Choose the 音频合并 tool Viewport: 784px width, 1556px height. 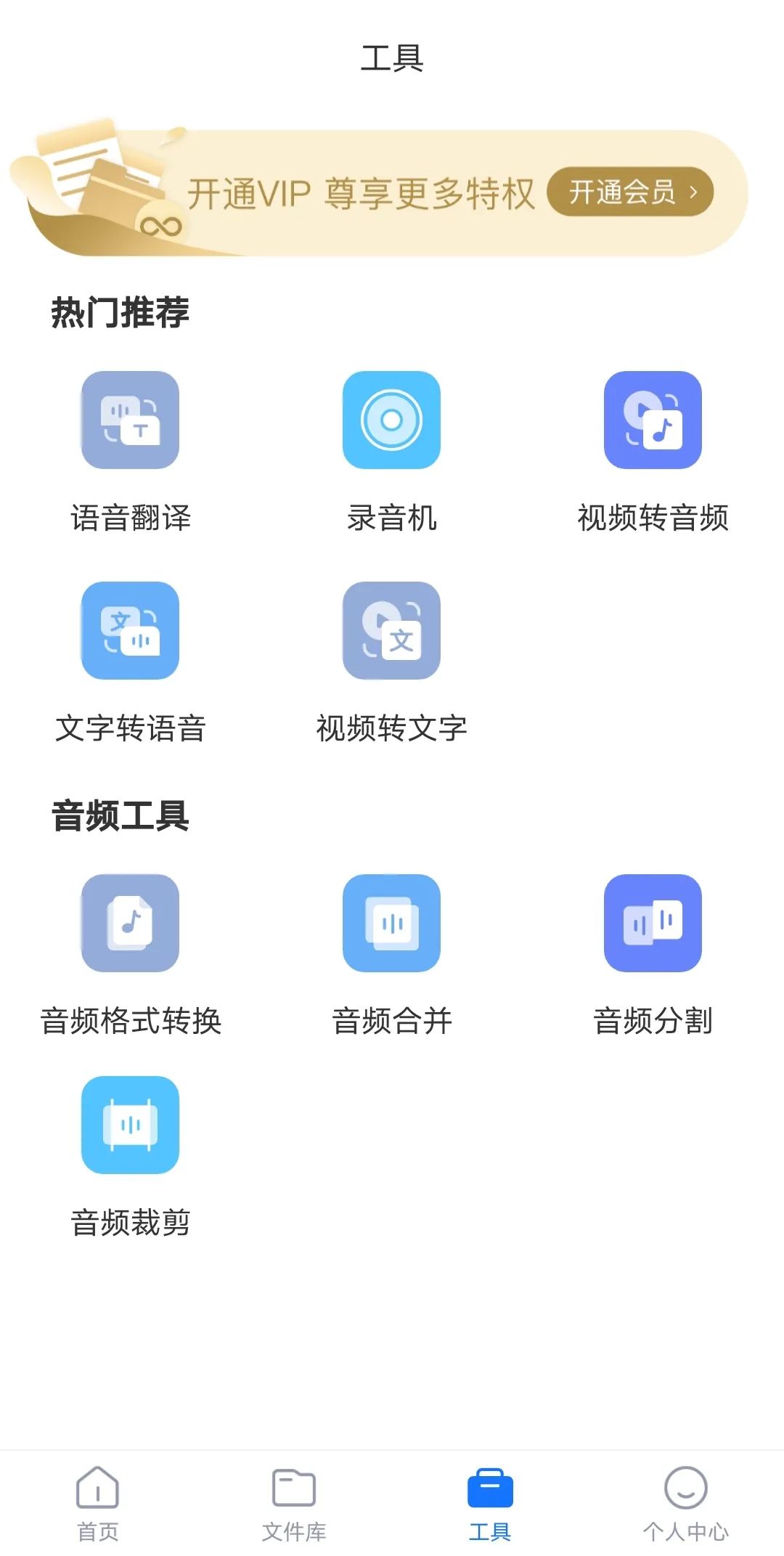tap(392, 924)
